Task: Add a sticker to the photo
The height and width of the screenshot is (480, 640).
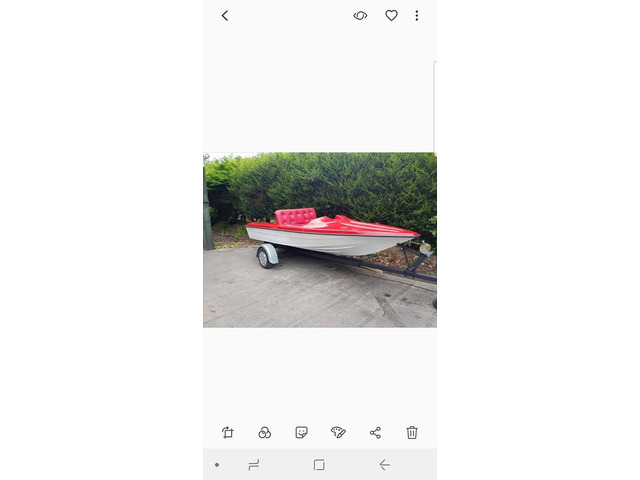Action: 301,432
